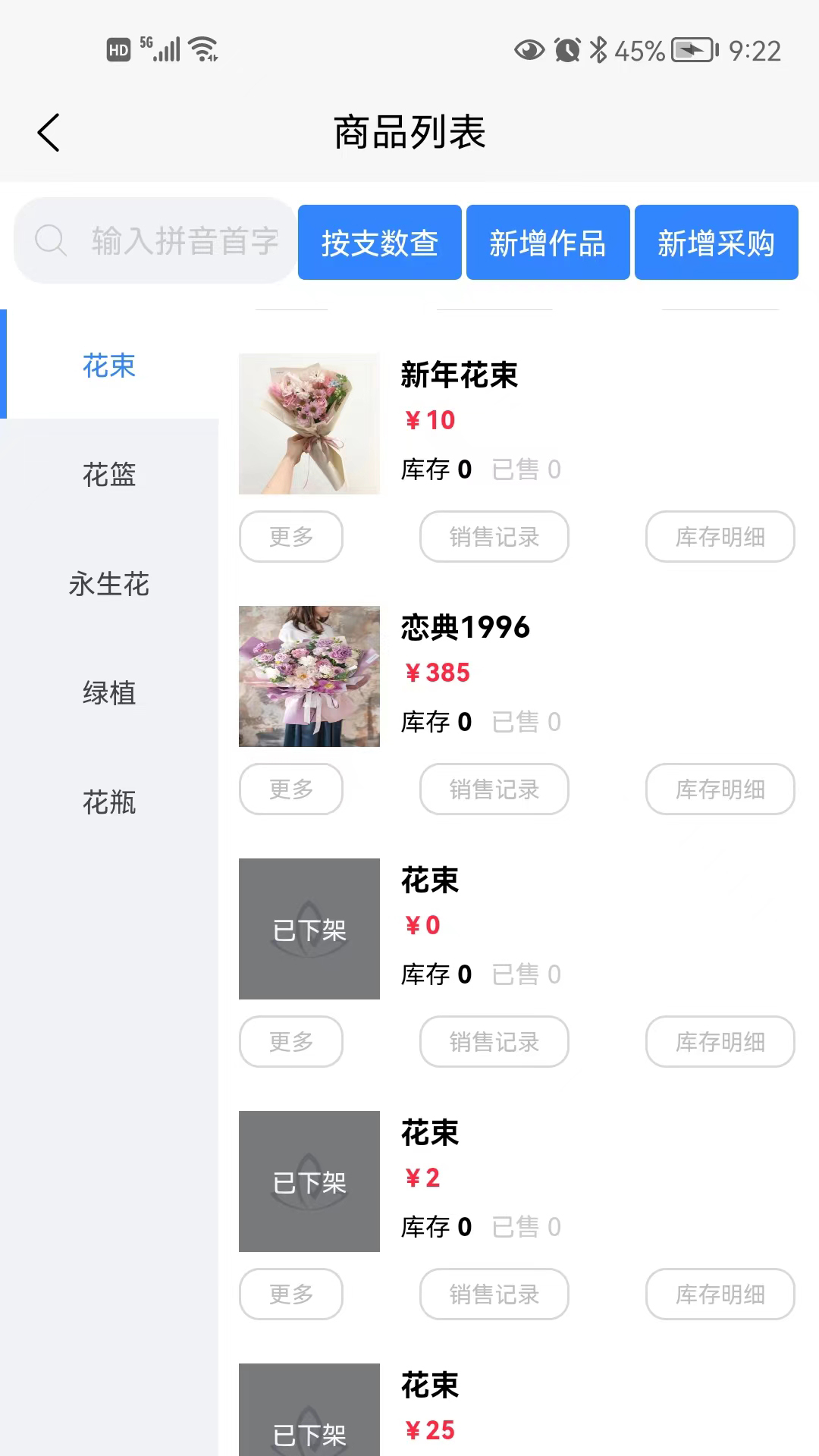This screenshot has width=819, height=1456.
Task: Open 更多 options for 新年花束
Action: tap(291, 536)
